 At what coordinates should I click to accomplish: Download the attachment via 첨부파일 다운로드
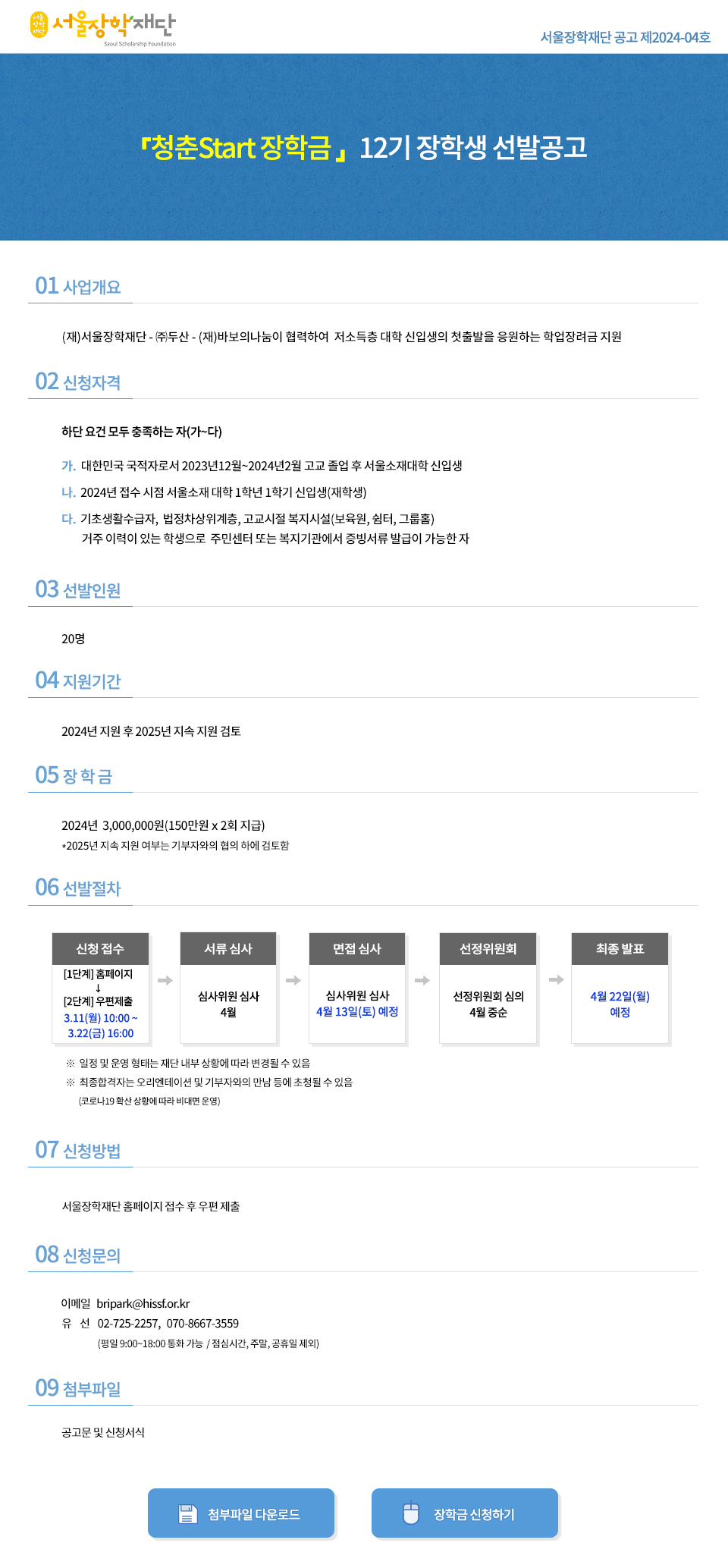[241, 1513]
